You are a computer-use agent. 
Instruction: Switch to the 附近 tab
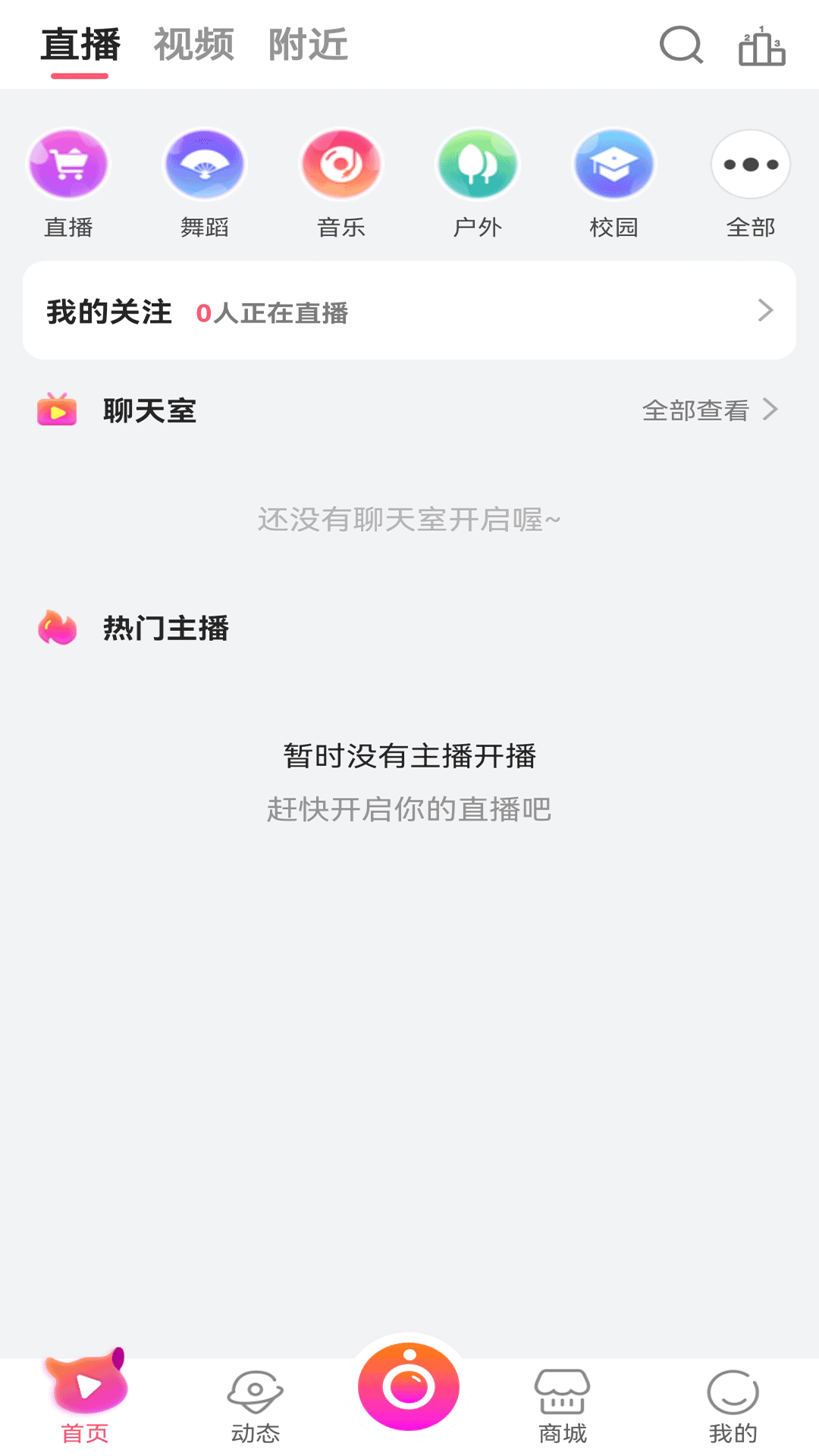click(308, 45)
